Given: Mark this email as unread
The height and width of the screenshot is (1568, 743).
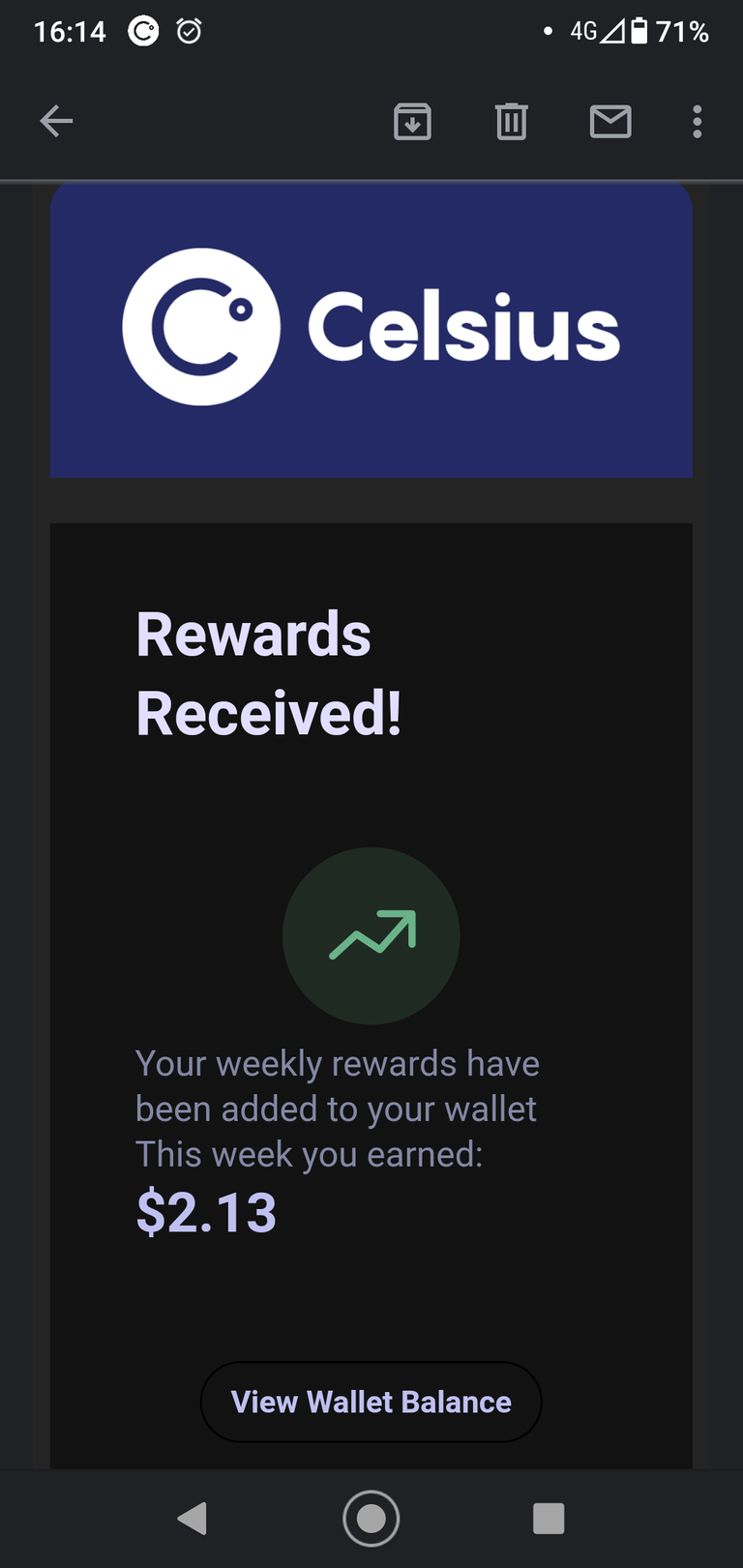Looking at the screenshot, I should 610,122.
